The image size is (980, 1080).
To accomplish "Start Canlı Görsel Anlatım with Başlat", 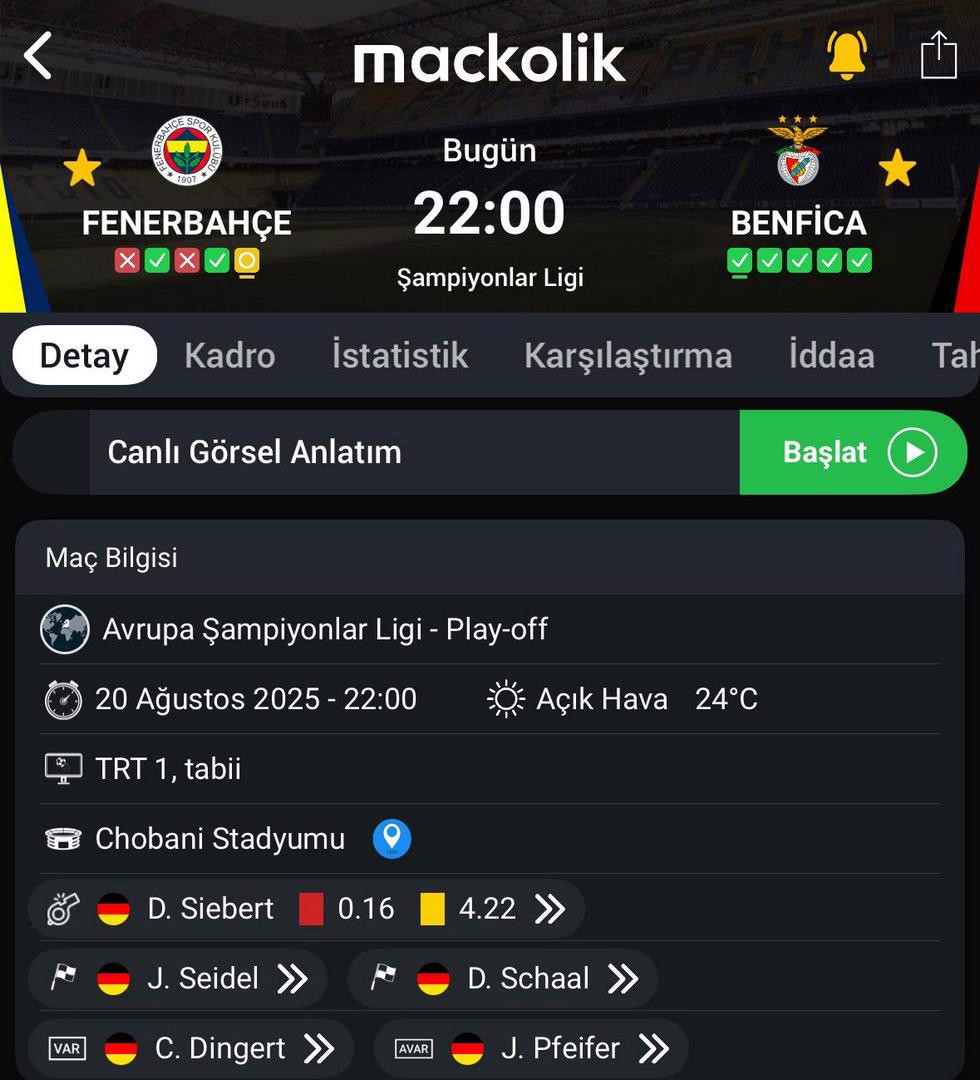I will (853, 452).
